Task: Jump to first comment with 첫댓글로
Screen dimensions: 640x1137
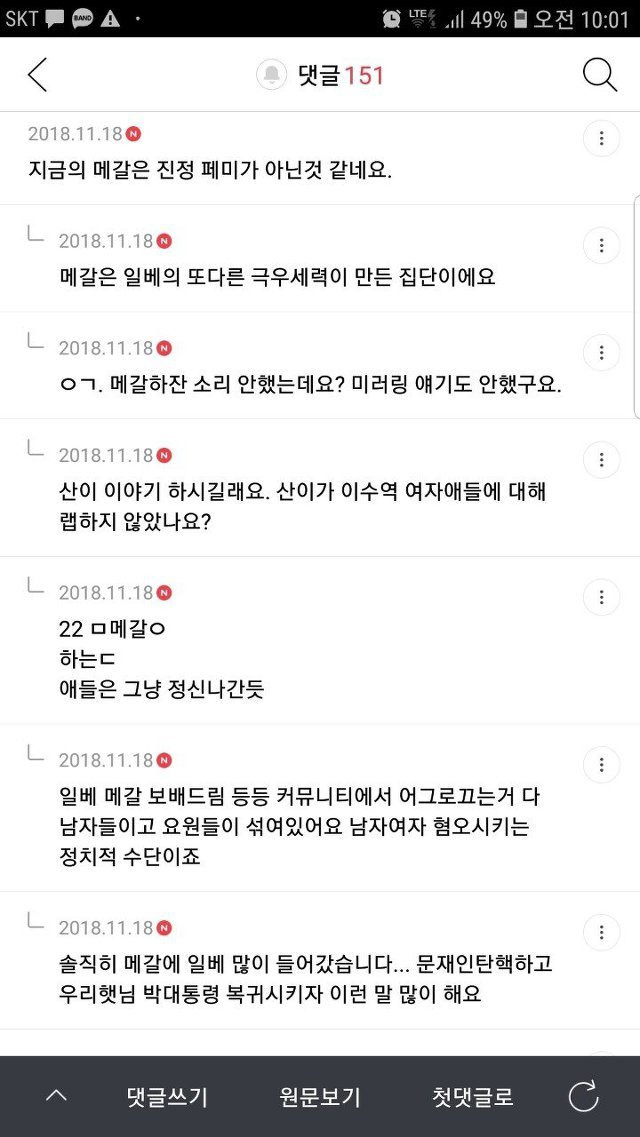Action: click(x=473, y=1096)
